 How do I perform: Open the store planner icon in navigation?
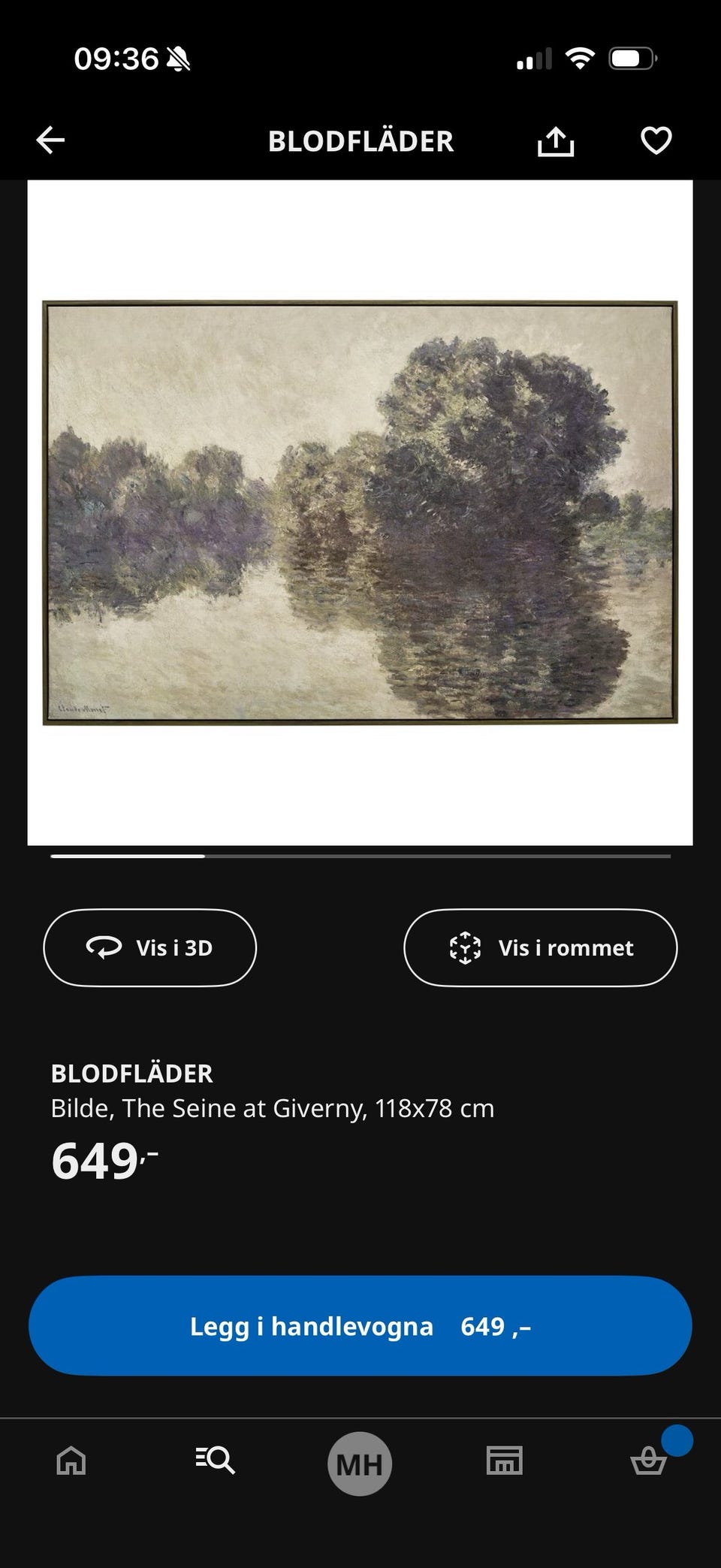[x=505, y=1462]
